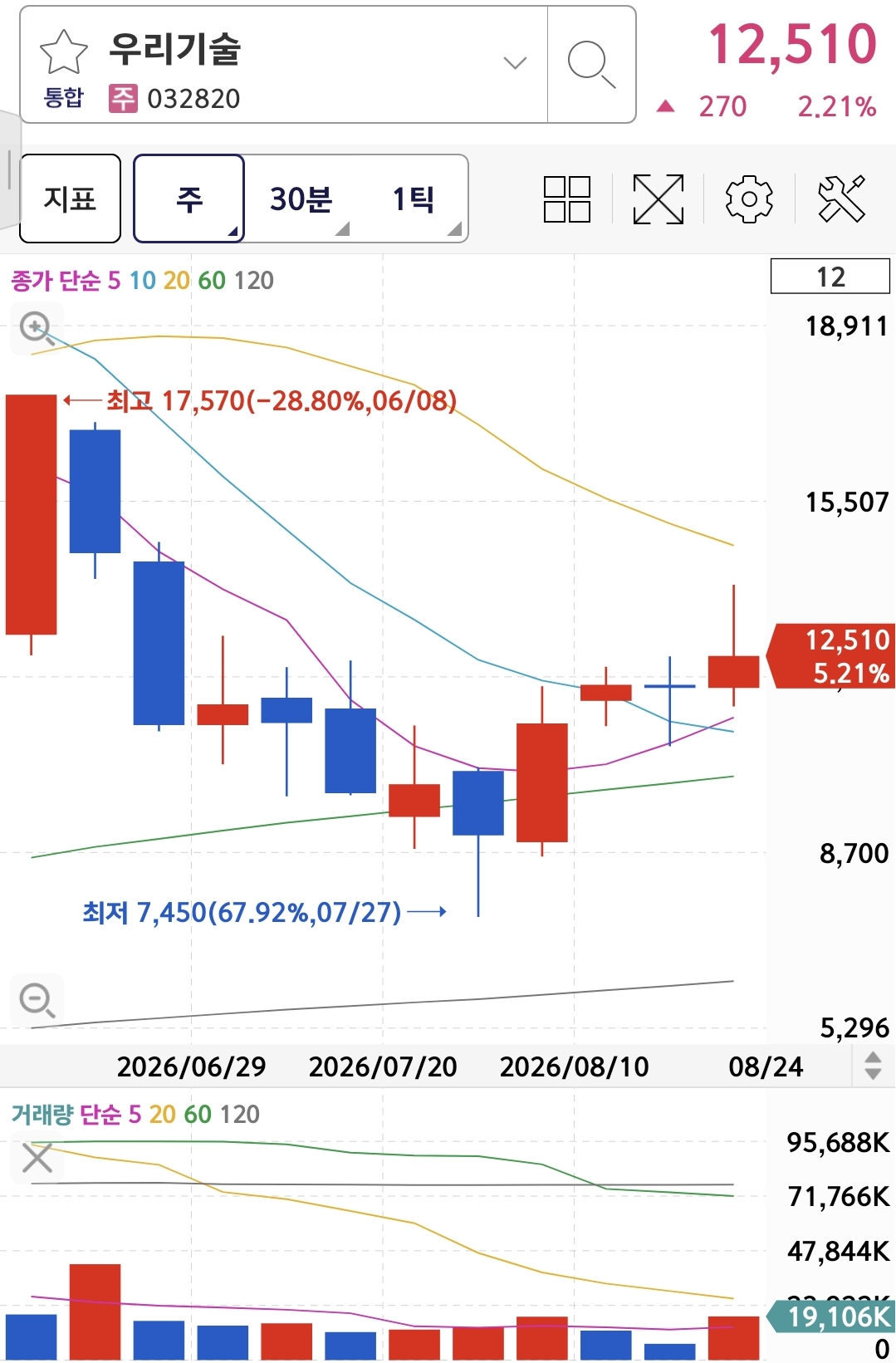The height and width of the screenshot is (1363, 896).
Task: Expand the stock name dropdown
Action: [515, 63]
